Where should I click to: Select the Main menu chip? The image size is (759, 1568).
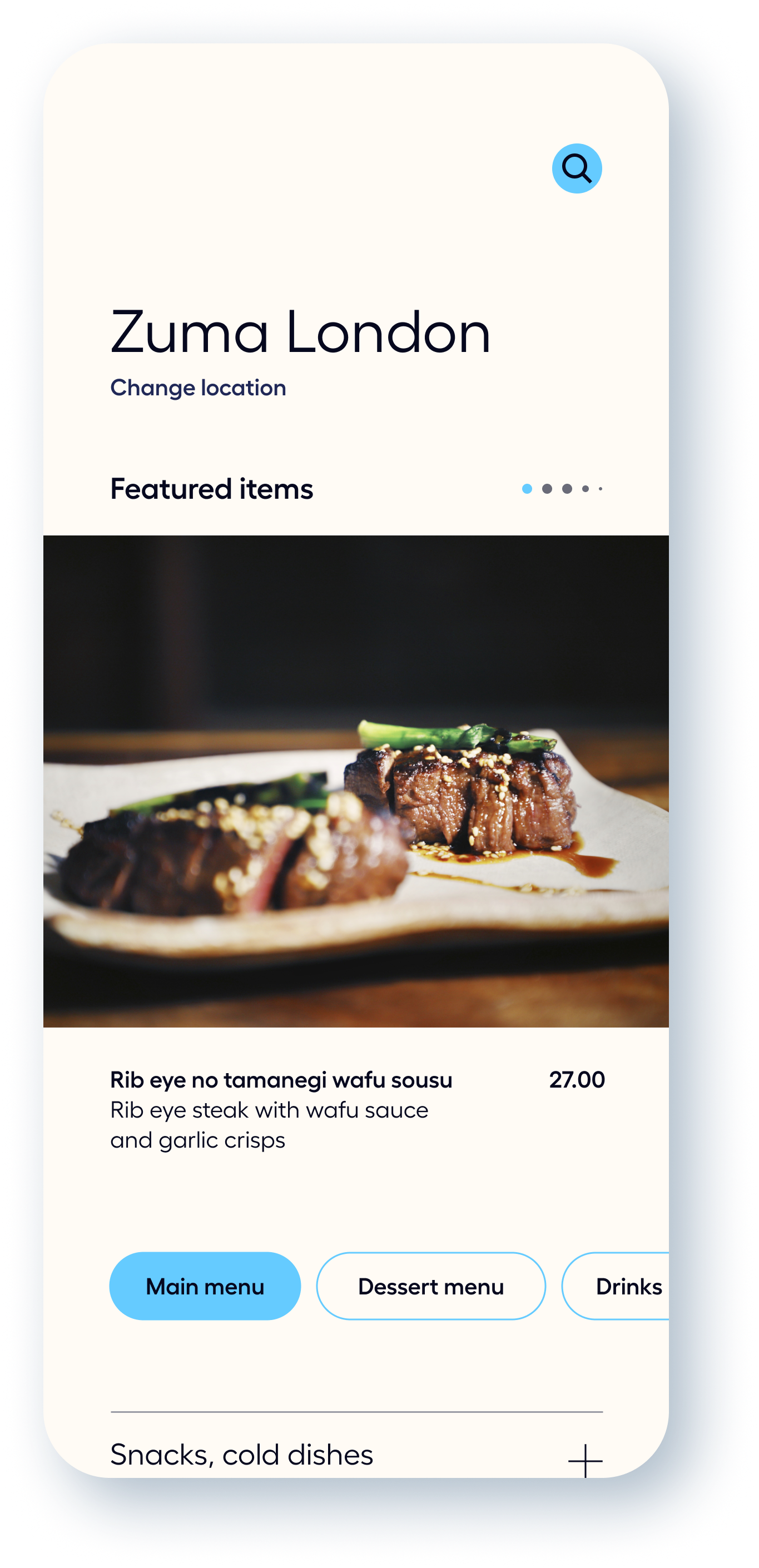point(205,1286)
